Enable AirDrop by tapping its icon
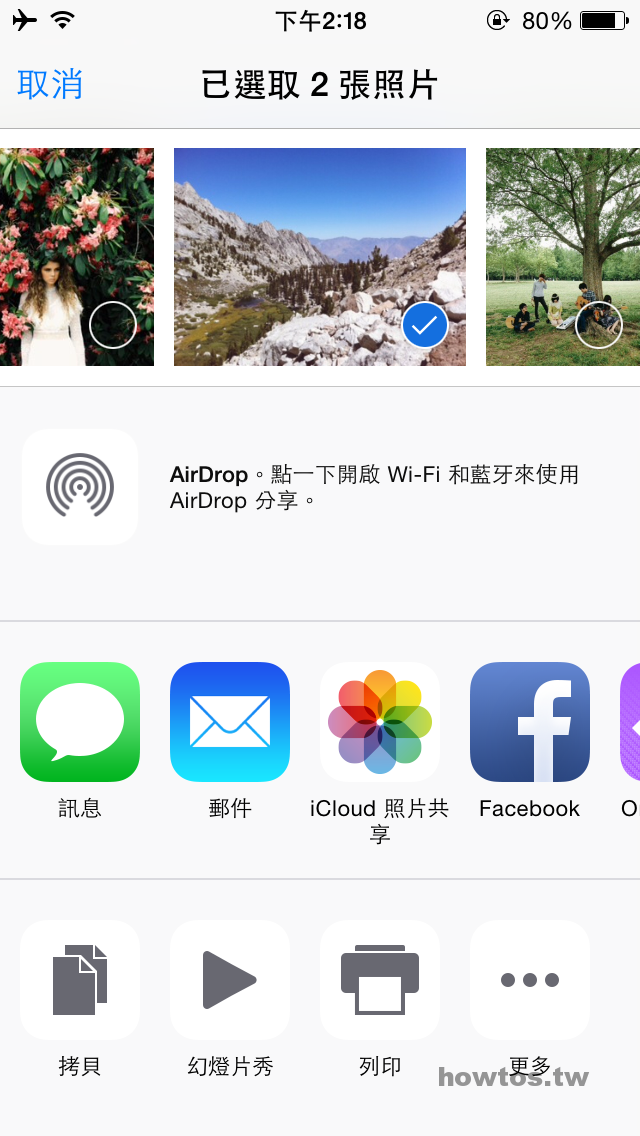The image size is (640, 1136). tap(80, 487)
